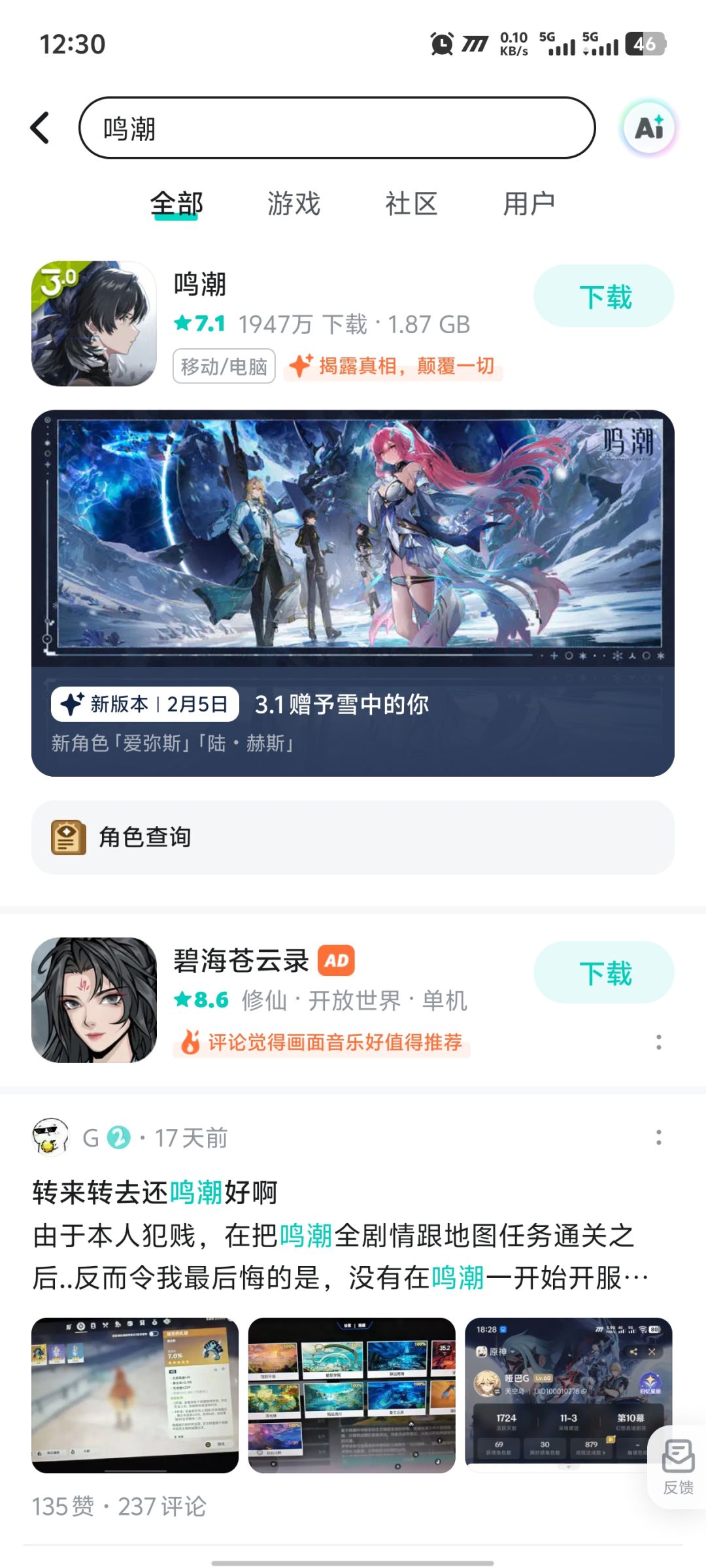Open the AI assistant button
706x1568 pixels.
pos(648,128)
